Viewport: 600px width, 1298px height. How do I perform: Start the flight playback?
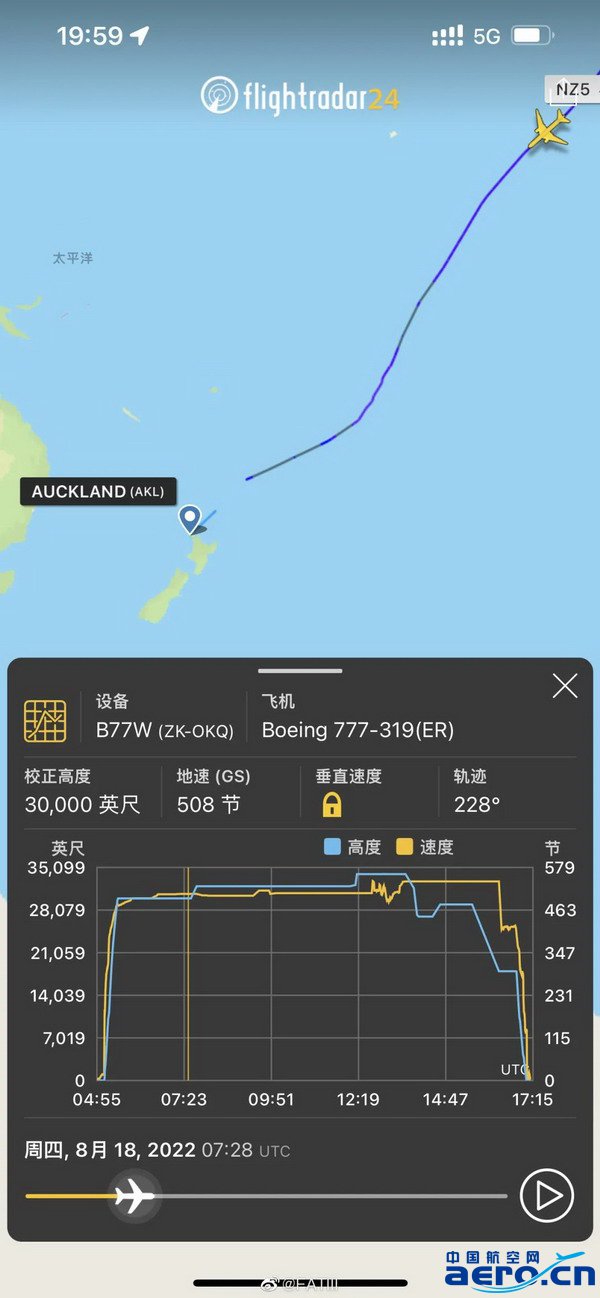547,1195
